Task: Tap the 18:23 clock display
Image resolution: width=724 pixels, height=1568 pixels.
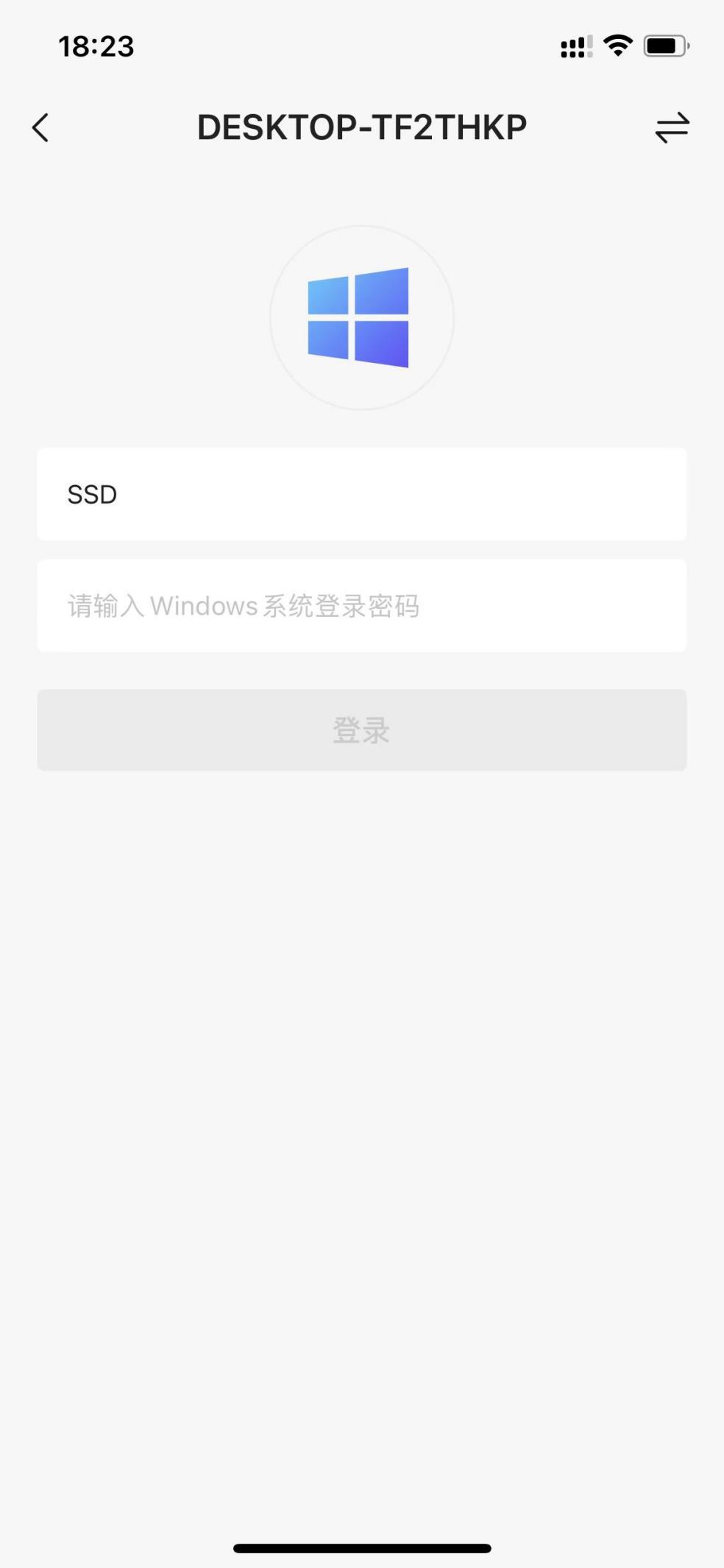Action: point(96,46)
